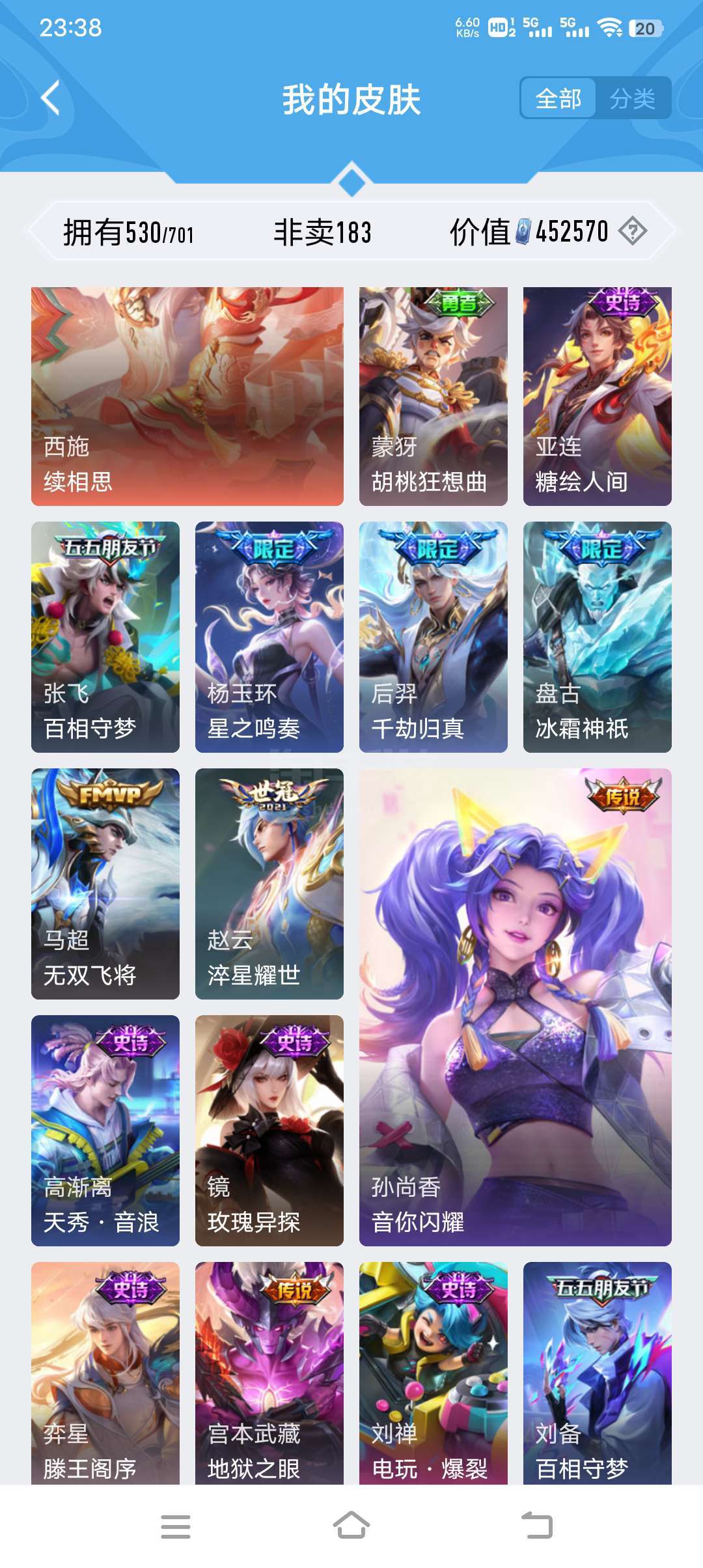Open the value help question icon

tap(632, 231)
